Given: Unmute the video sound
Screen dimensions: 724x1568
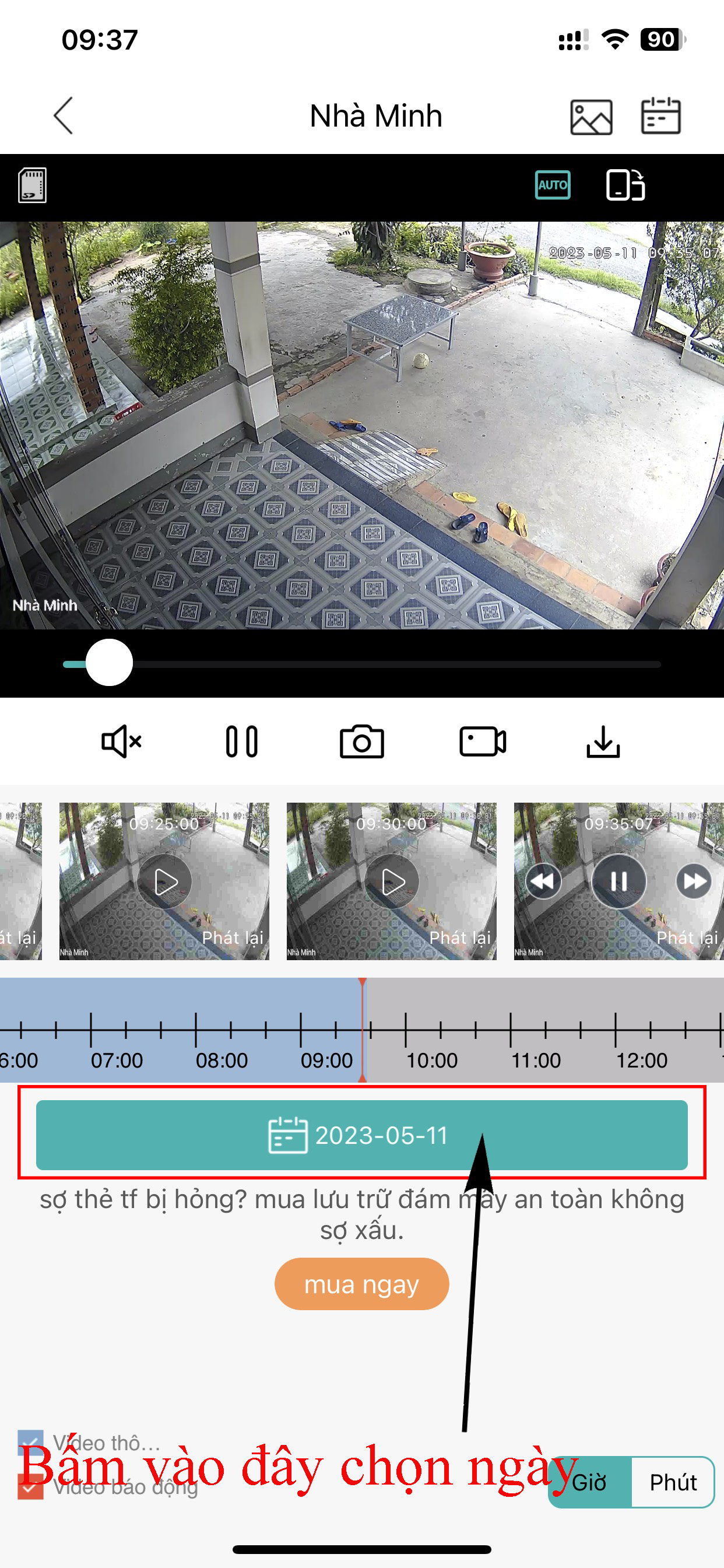Looking at the screenshot, I should click(121, 741).
